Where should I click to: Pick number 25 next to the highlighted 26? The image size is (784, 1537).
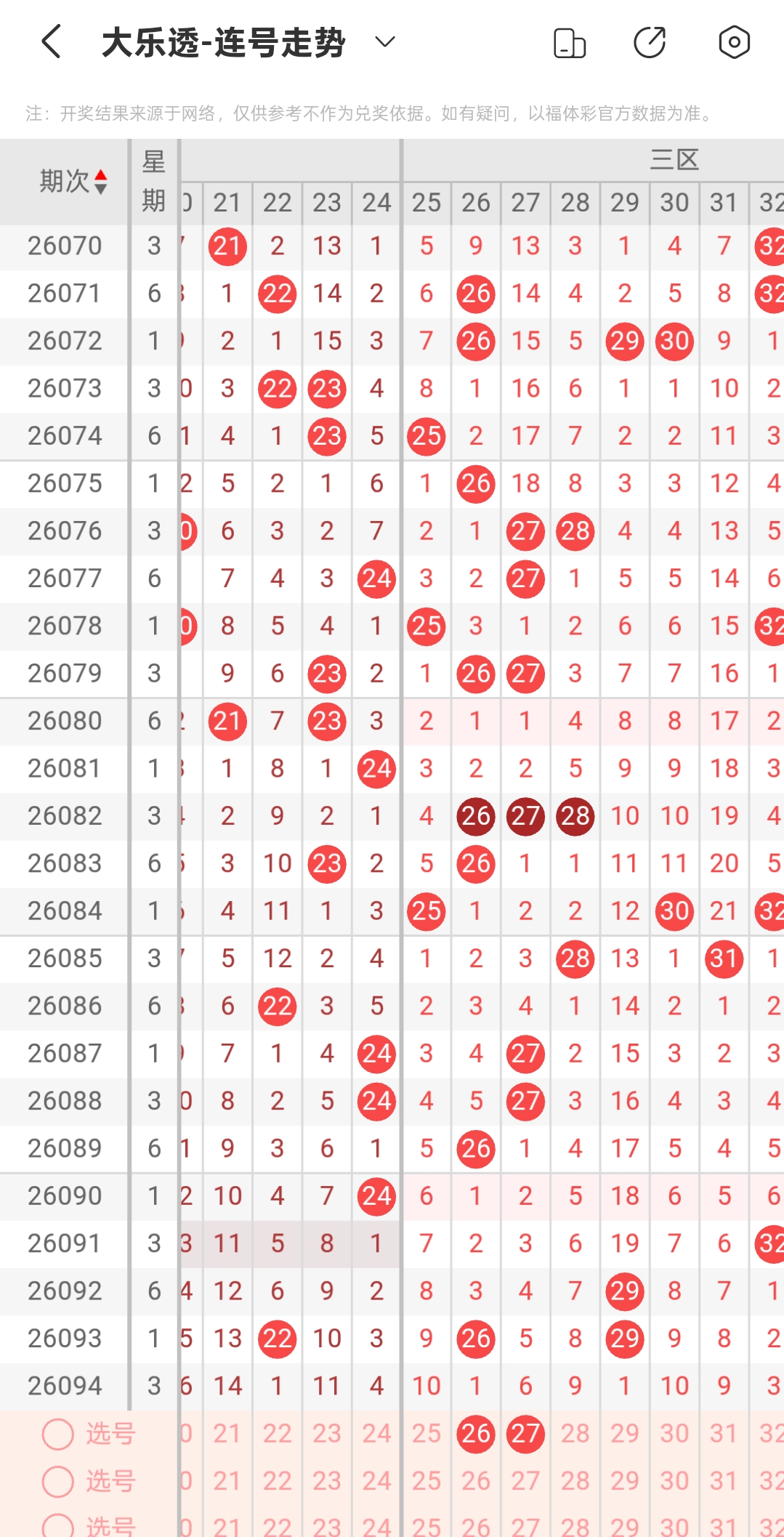pyautogui.click(x=427, y=1434)
